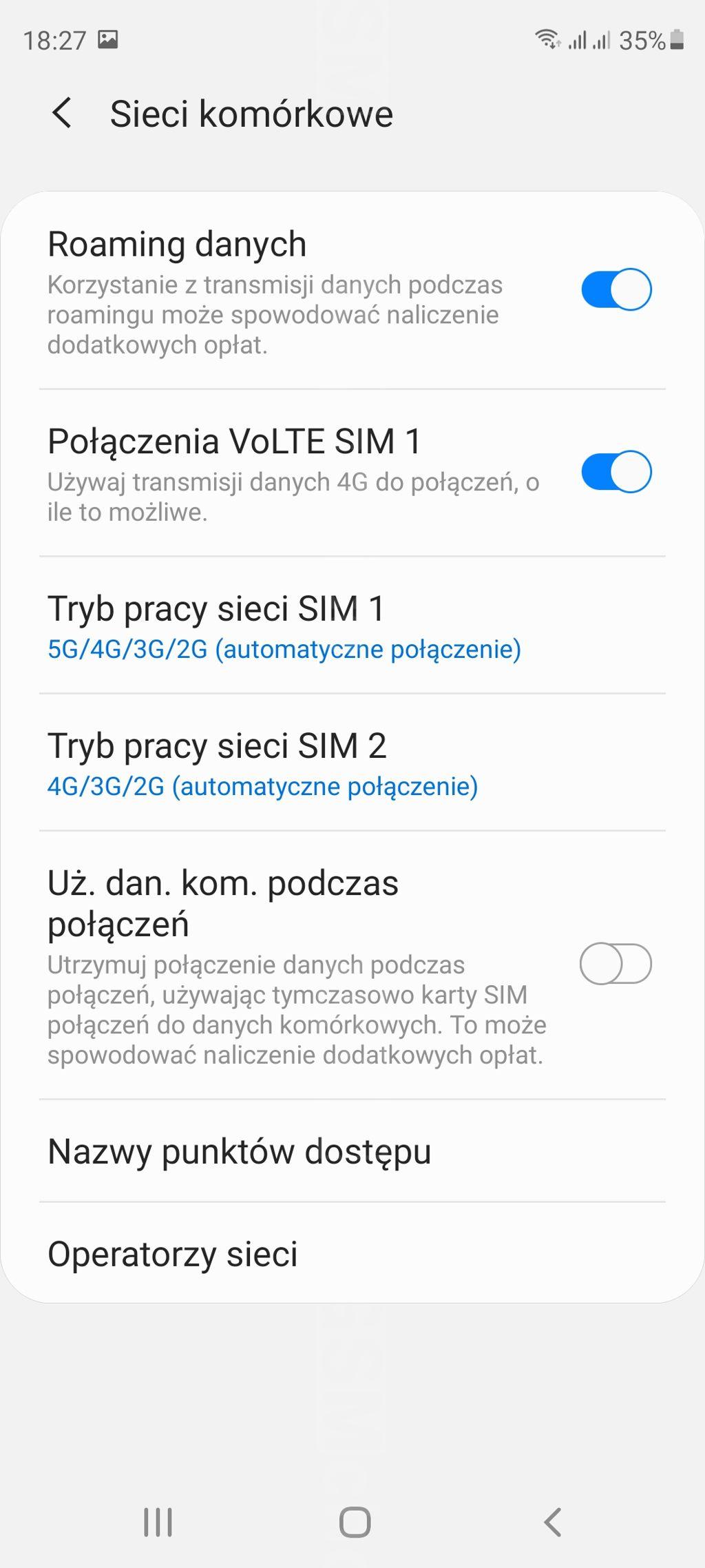Show recent apps
This screenshot has height=1568, width=705.
point(158,1522)
